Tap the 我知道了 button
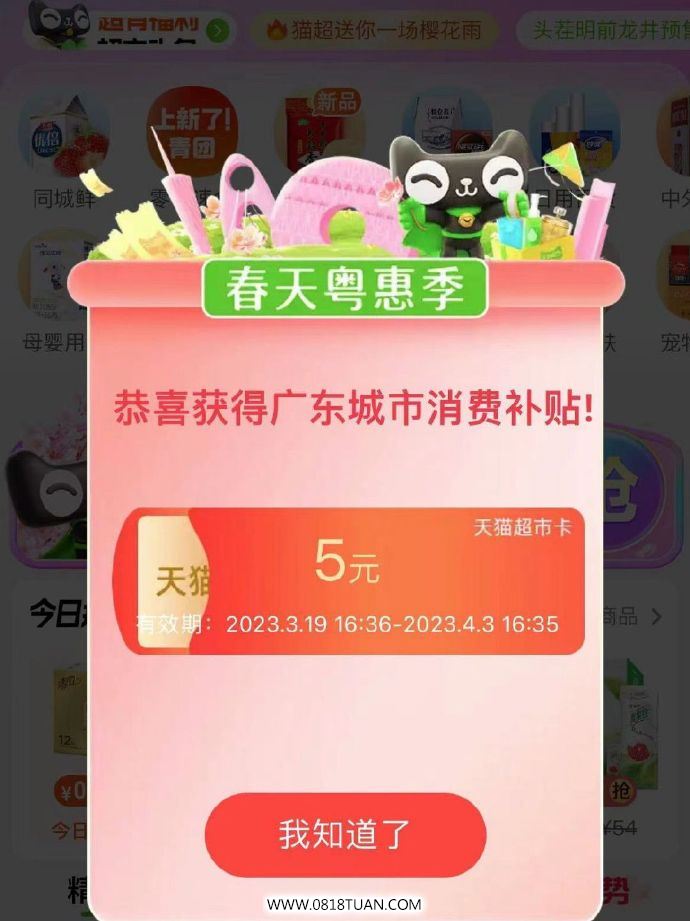The image size is (690, 921). (345, 835)
